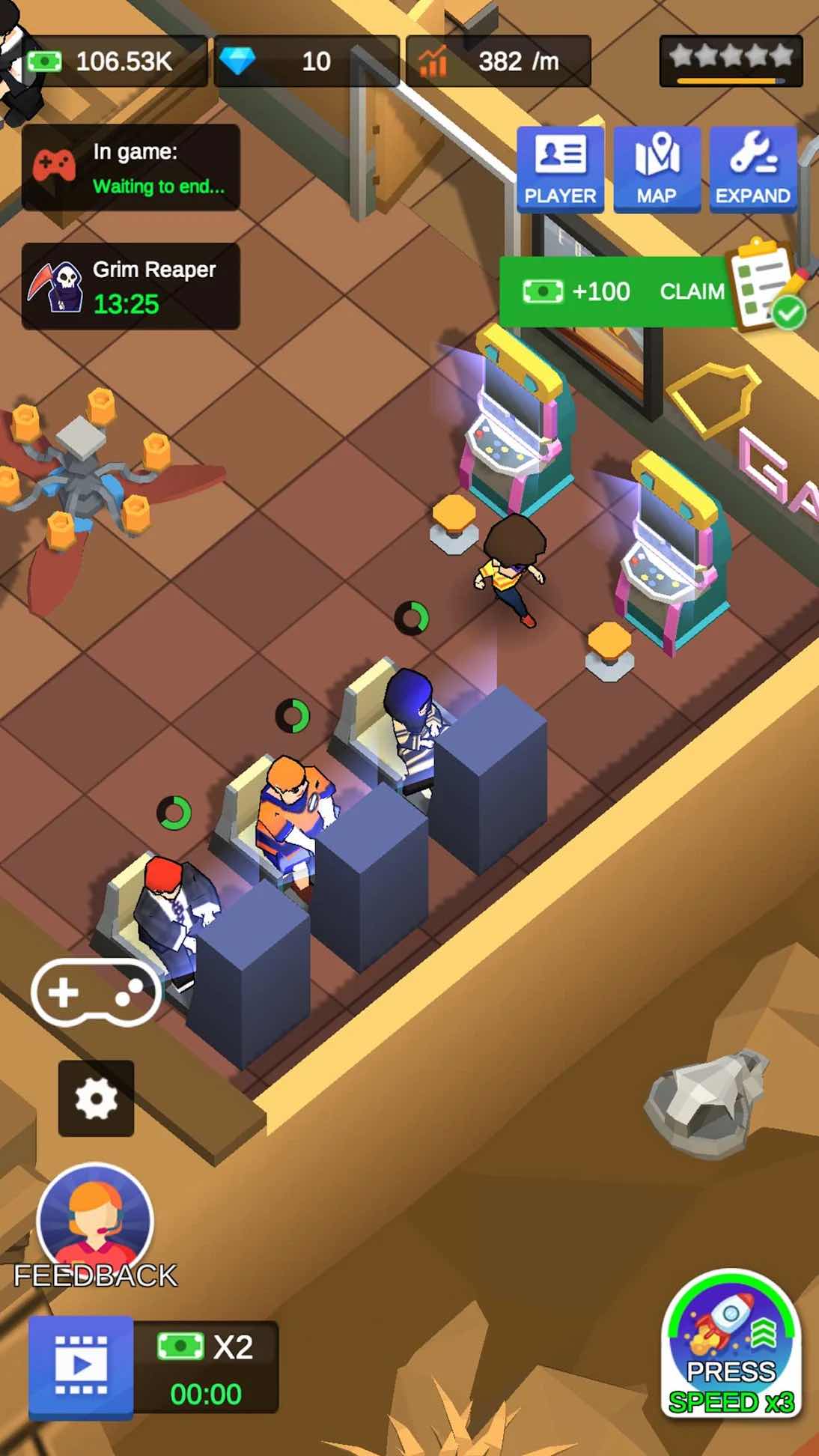Watch video for X2 cash boost

[153, 1368]
